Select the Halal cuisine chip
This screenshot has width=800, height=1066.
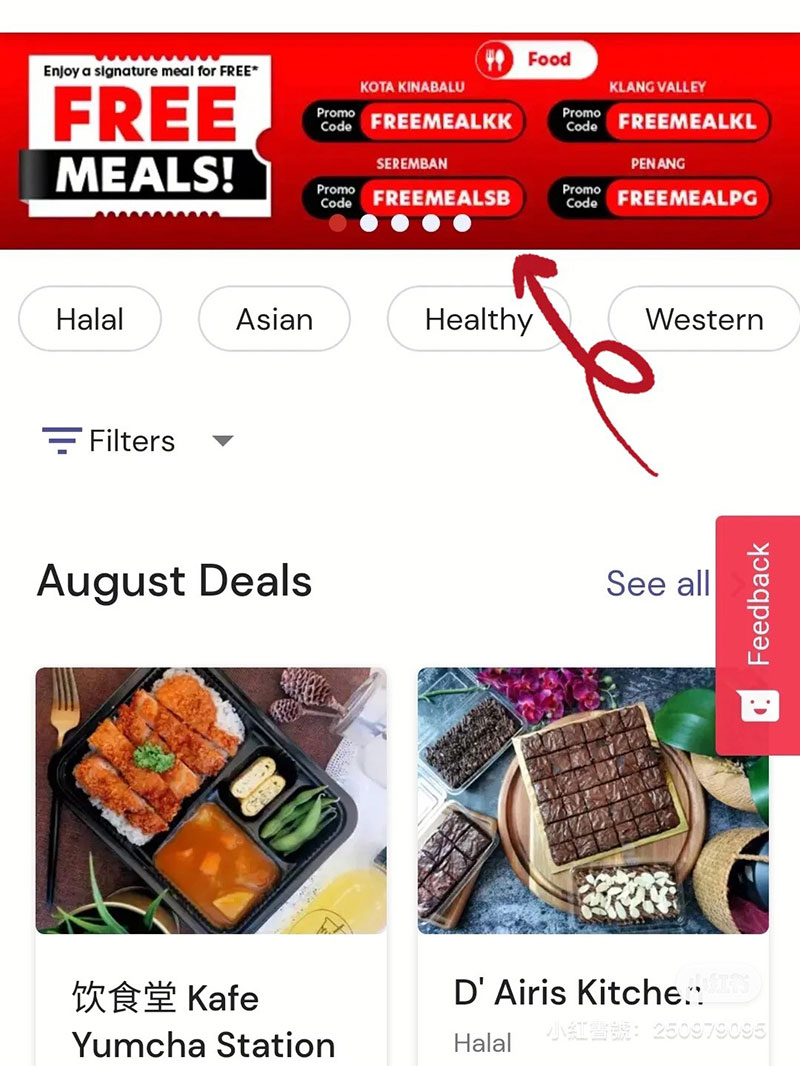[x=90, y=319]
